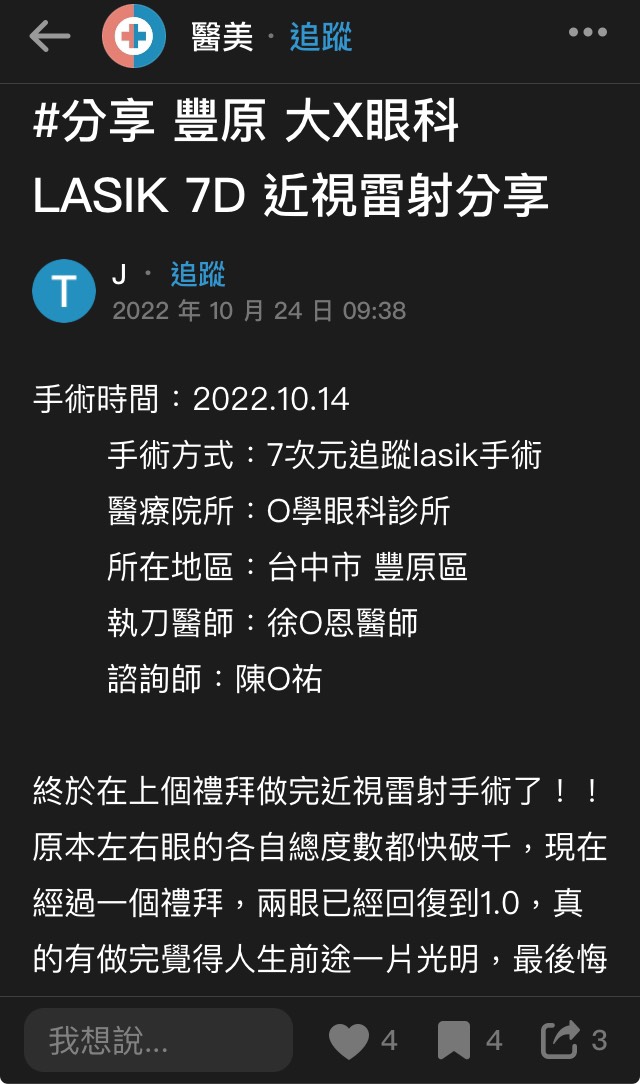Open the three-dot overflow menu
The height and width of the screenshot is (1084, 640).
[588, 34]
